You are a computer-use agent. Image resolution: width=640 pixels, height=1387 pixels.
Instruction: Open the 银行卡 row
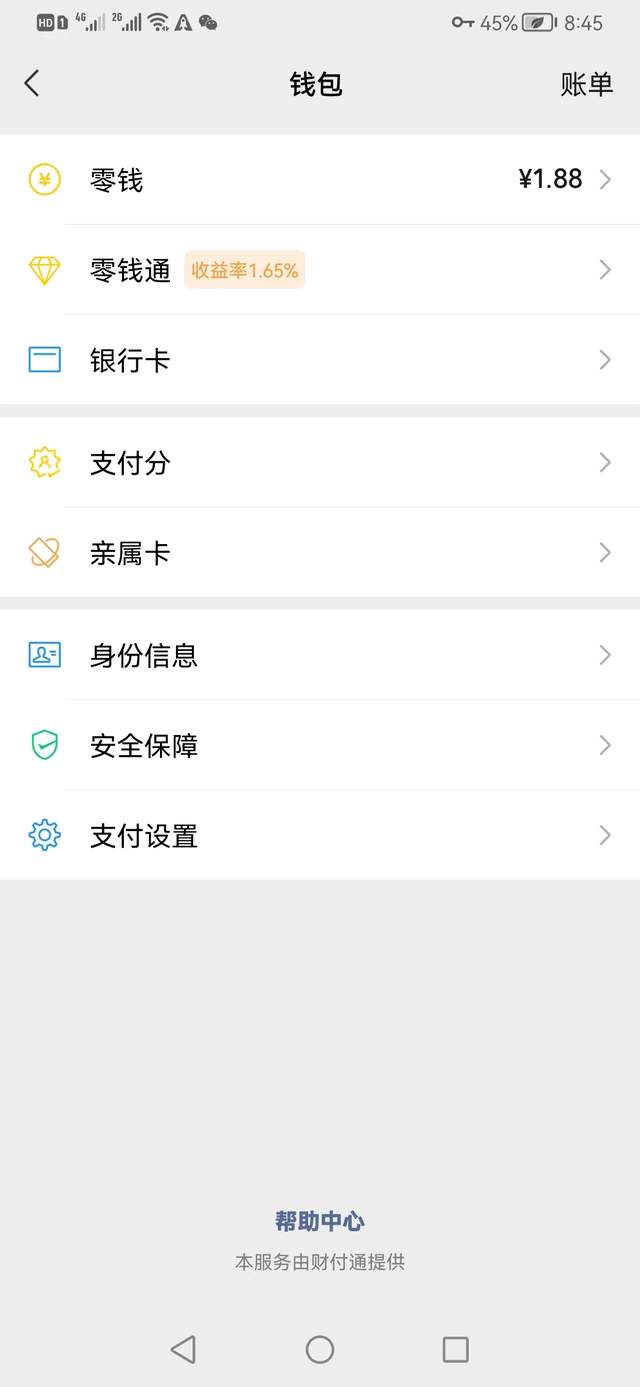(x=320, y=360)
